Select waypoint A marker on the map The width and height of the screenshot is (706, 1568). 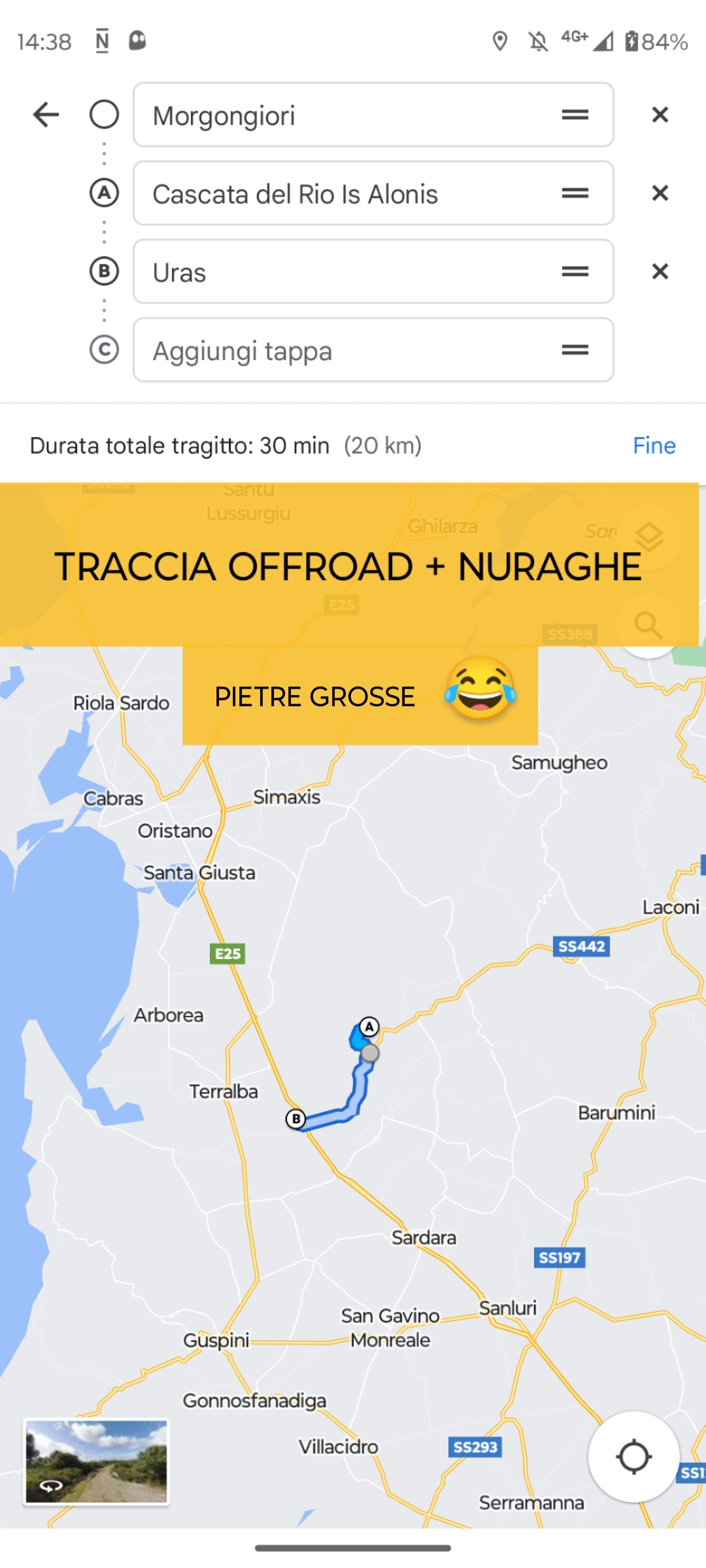369,1027
